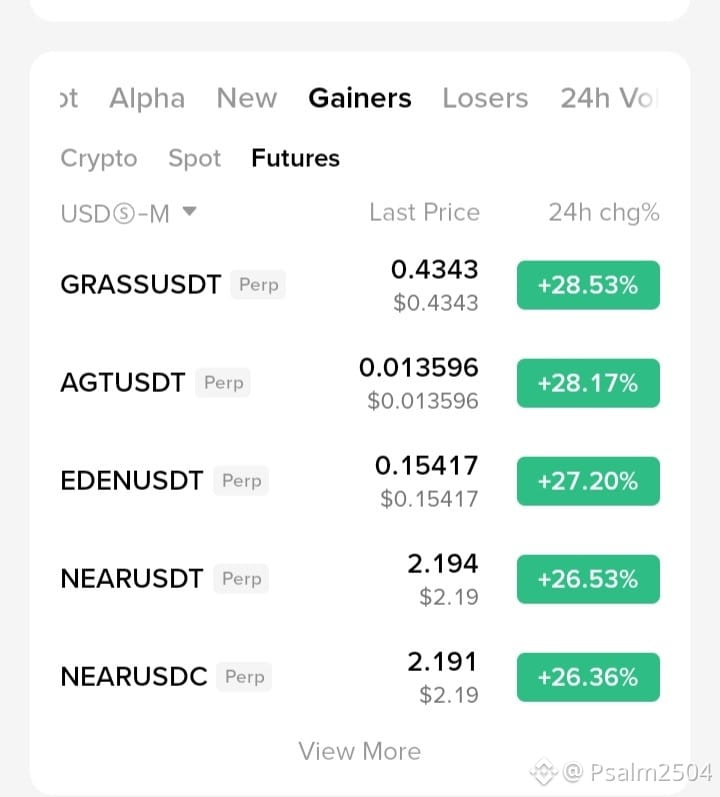Open the New listings tab

tap(247, 98)
